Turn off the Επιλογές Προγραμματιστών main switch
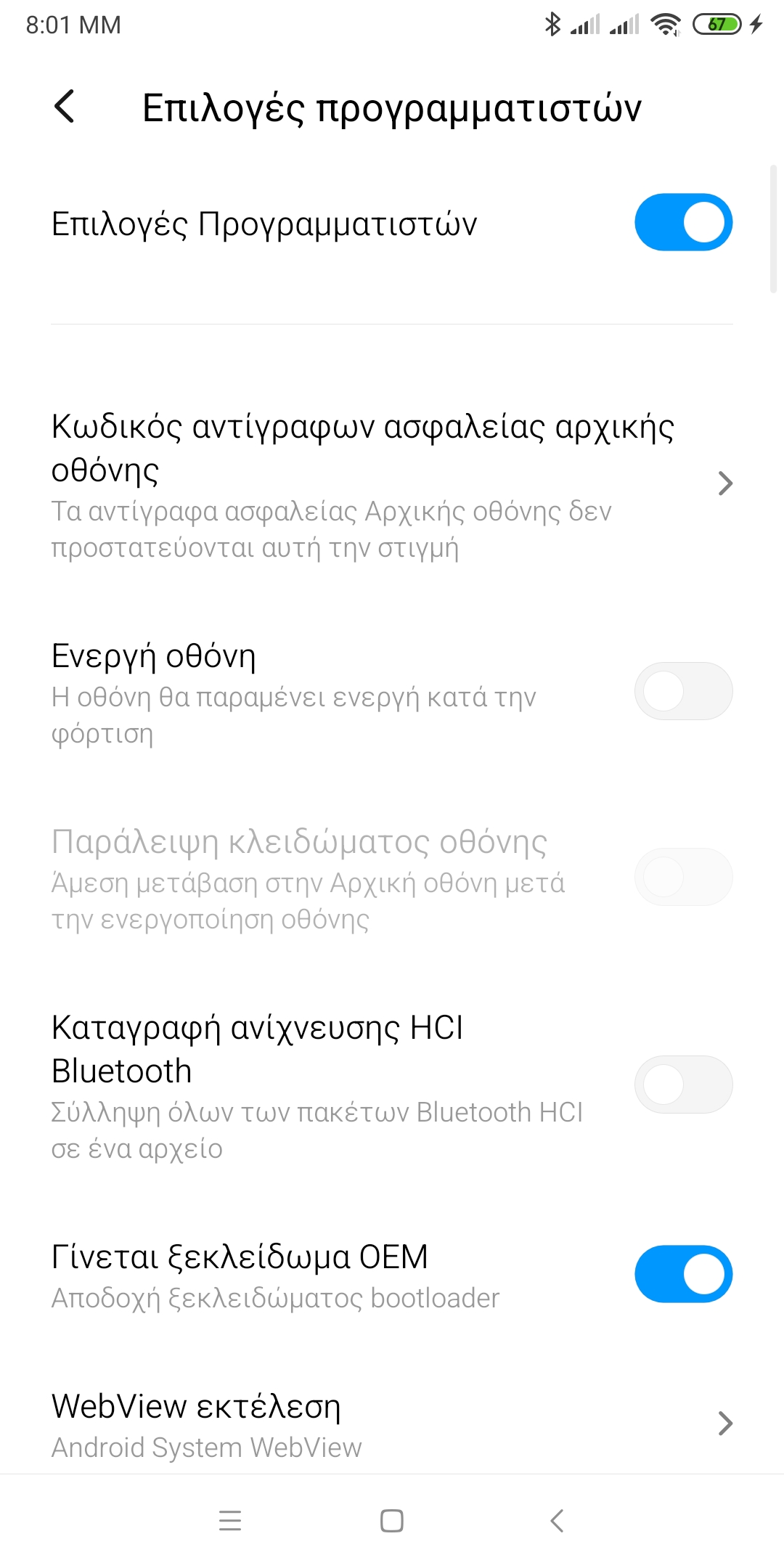Screen dimensions: 784x1568 pos(683,222)
